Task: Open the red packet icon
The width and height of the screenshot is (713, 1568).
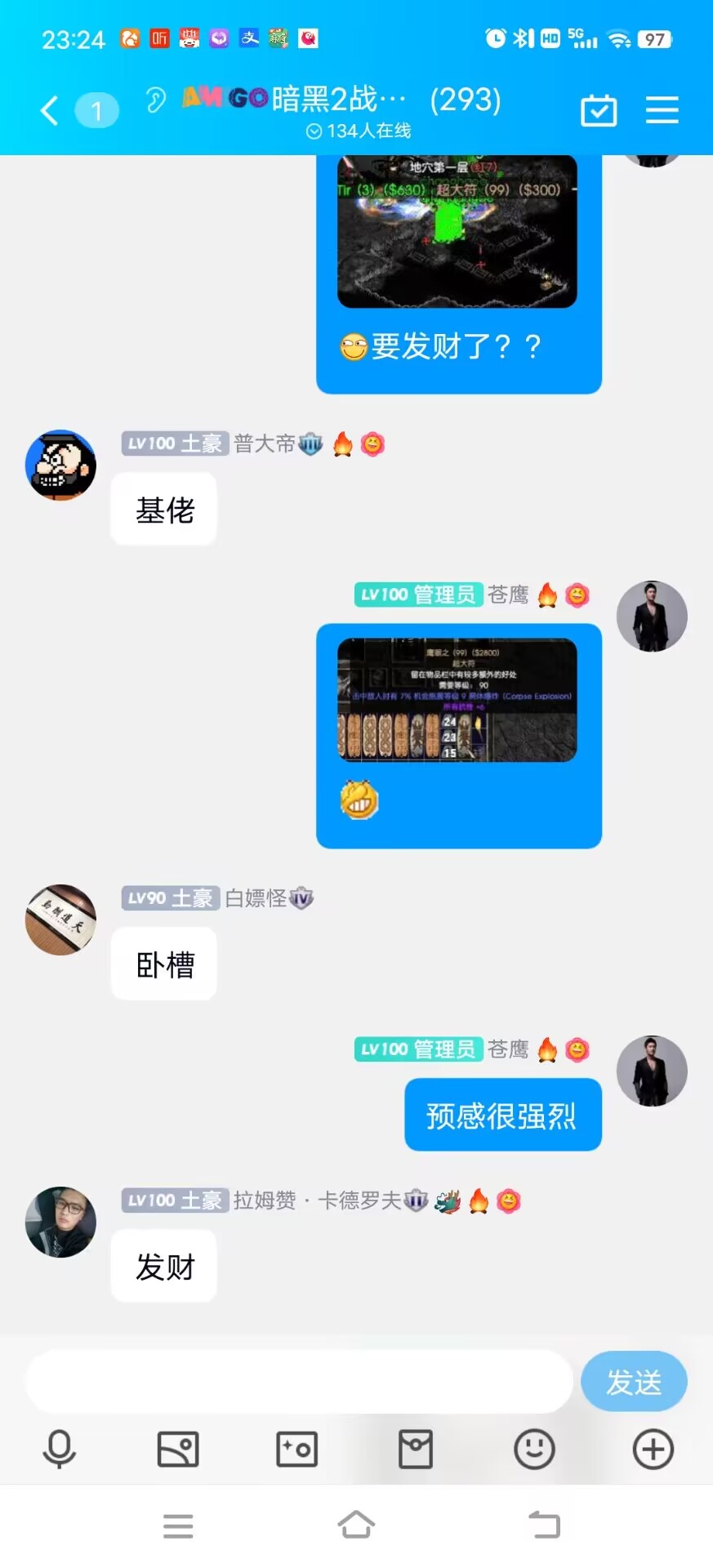Action: [x=416, y=1450]
